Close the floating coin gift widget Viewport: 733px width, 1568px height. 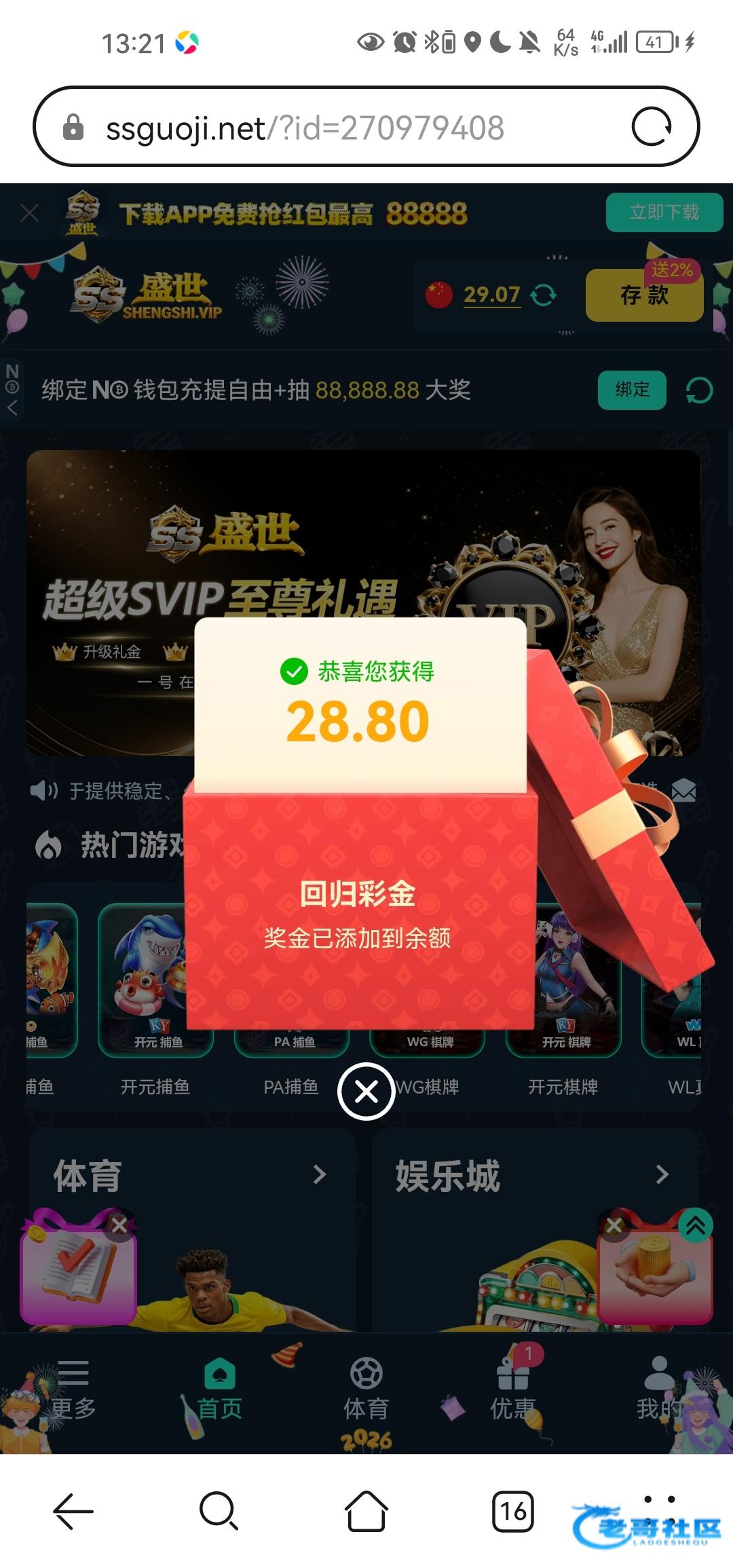click(x=614, y=1226)
